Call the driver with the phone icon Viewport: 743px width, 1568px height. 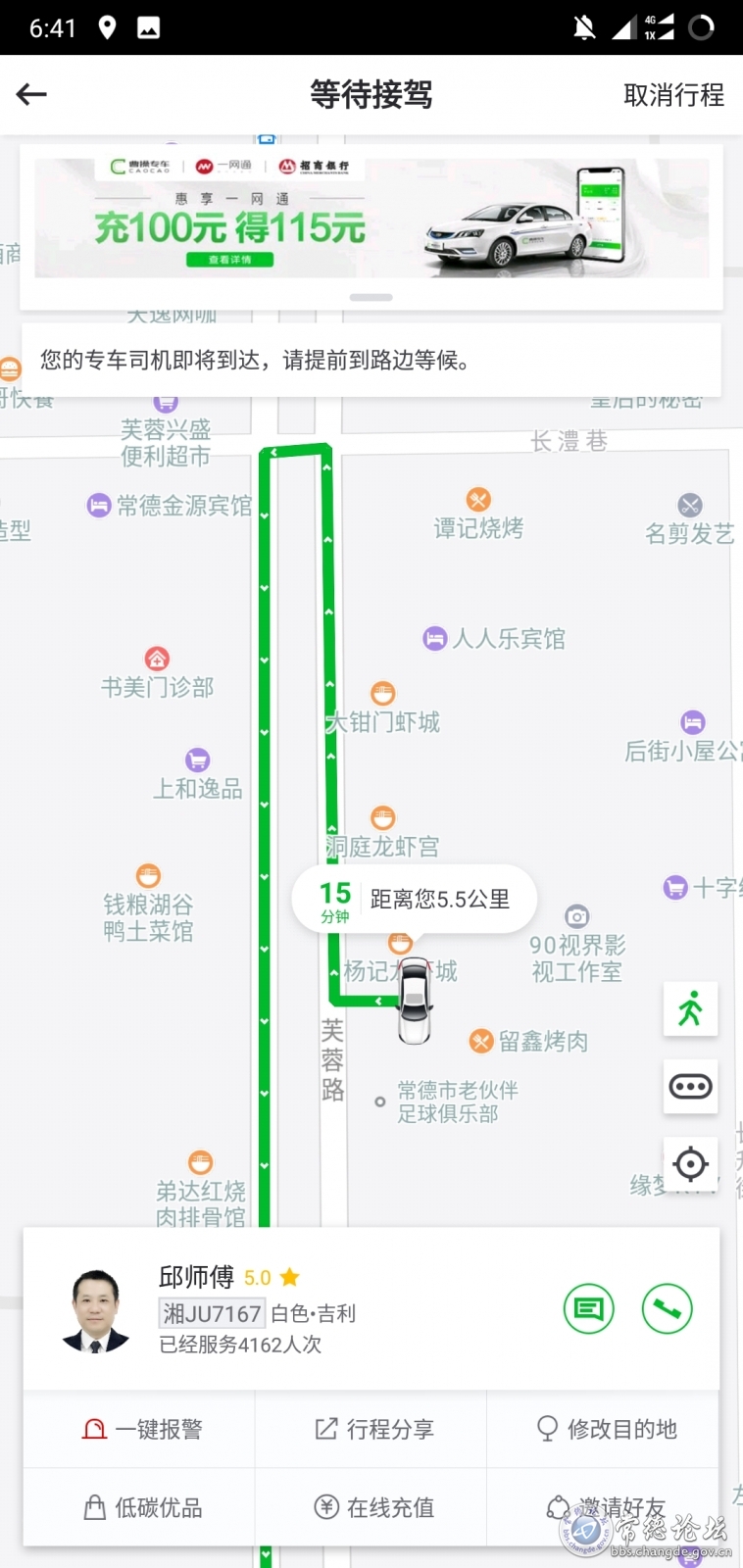pyautogui.click(x=668, y=1308)
